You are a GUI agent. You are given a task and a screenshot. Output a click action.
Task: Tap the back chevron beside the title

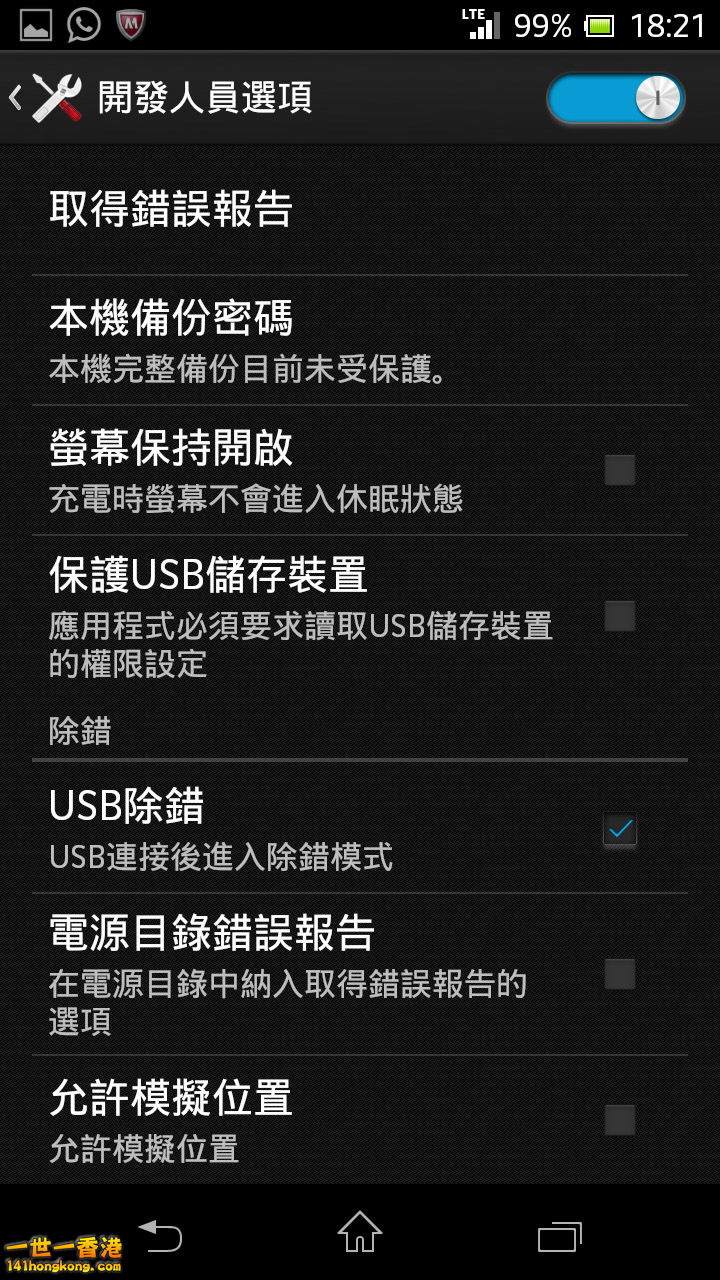click(14, 97)
